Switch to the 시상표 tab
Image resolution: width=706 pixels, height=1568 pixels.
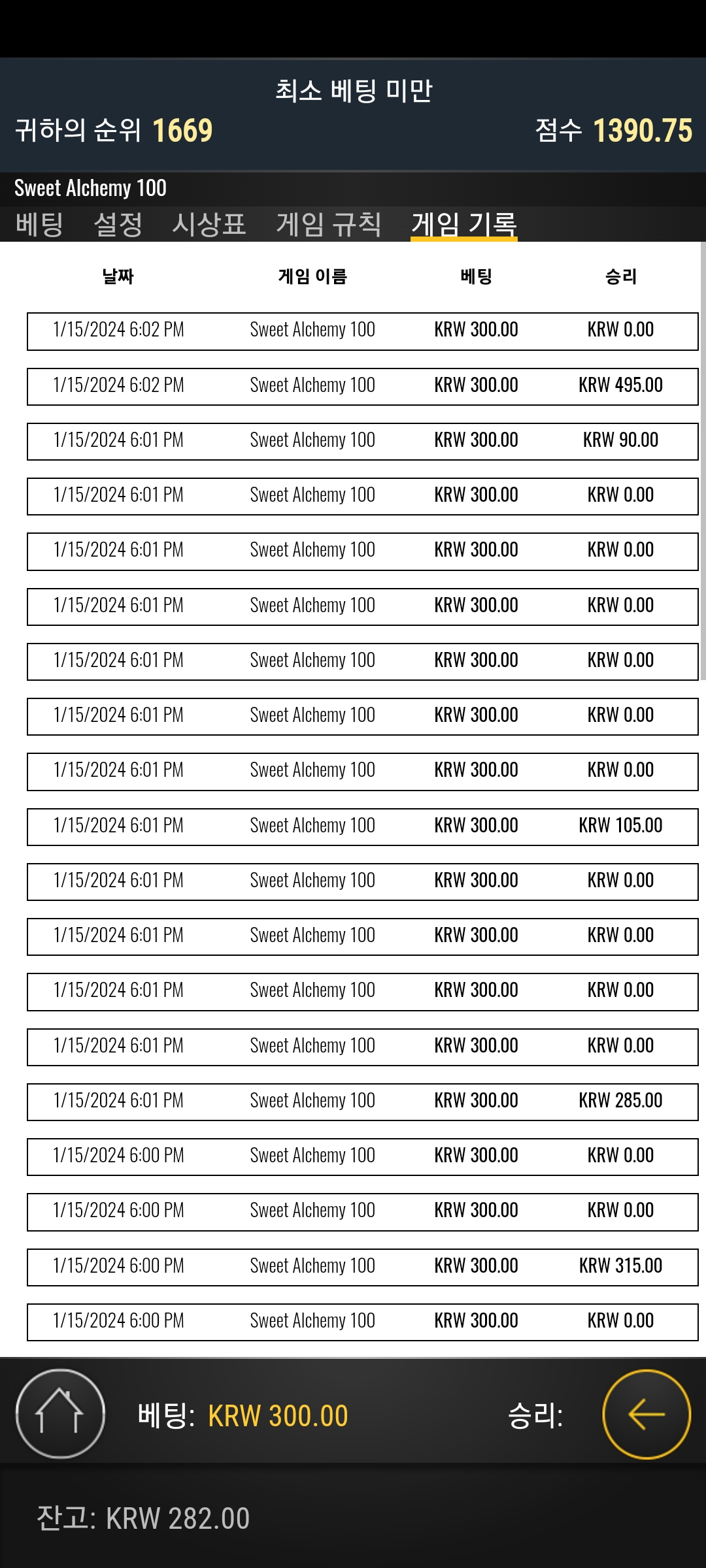pyautogui.click(x=209, y=224)
